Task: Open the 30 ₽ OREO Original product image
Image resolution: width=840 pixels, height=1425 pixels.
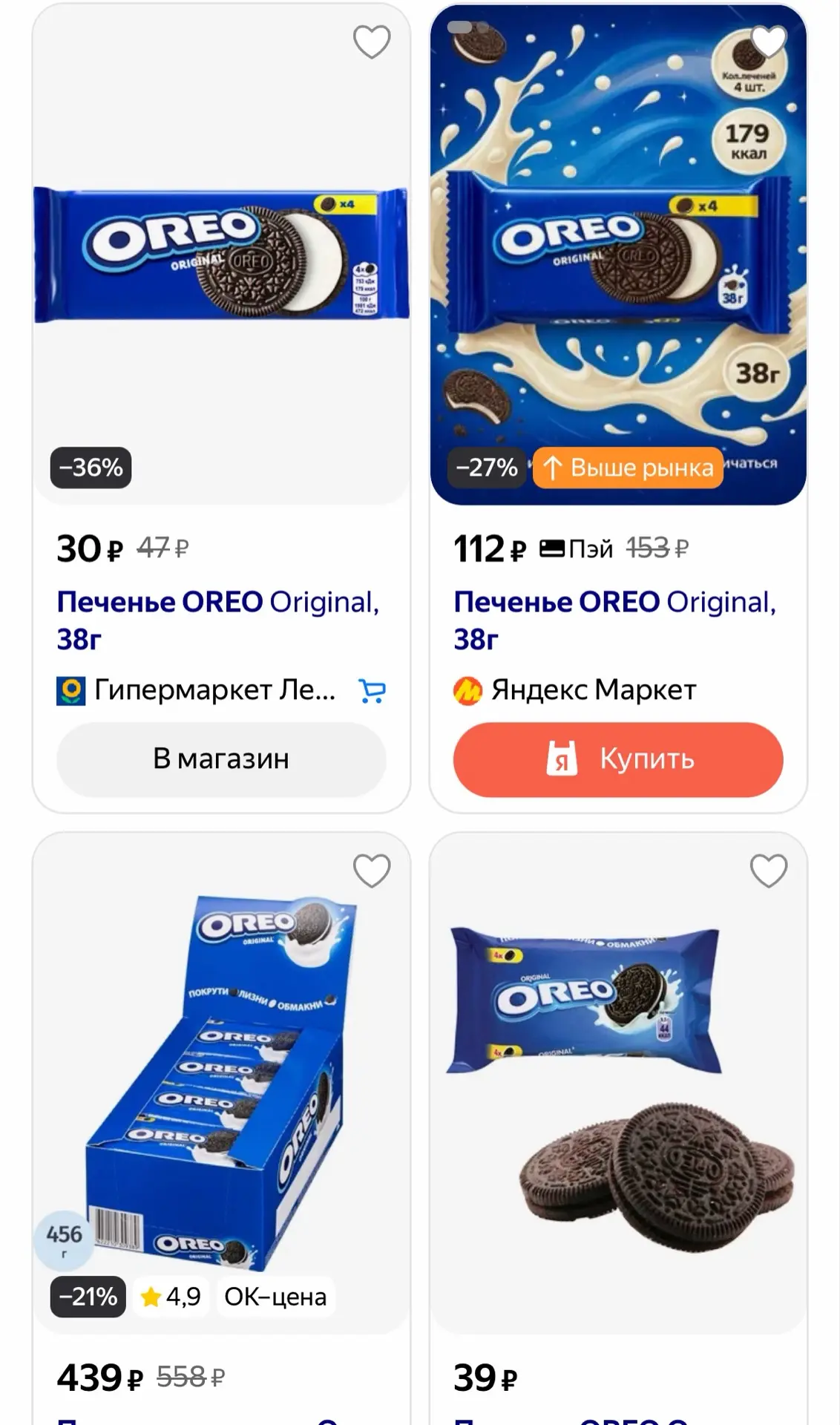Action: (221, 255)
